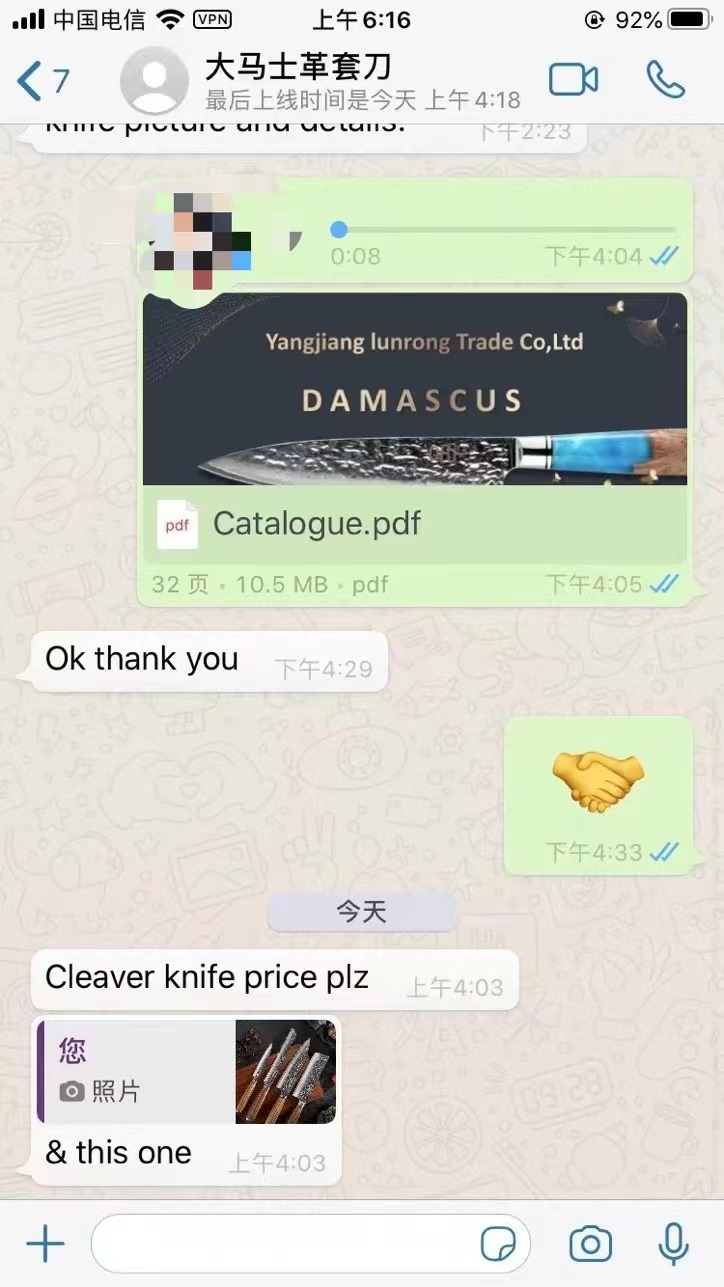Start a voice call with this contact

(664, 80)
